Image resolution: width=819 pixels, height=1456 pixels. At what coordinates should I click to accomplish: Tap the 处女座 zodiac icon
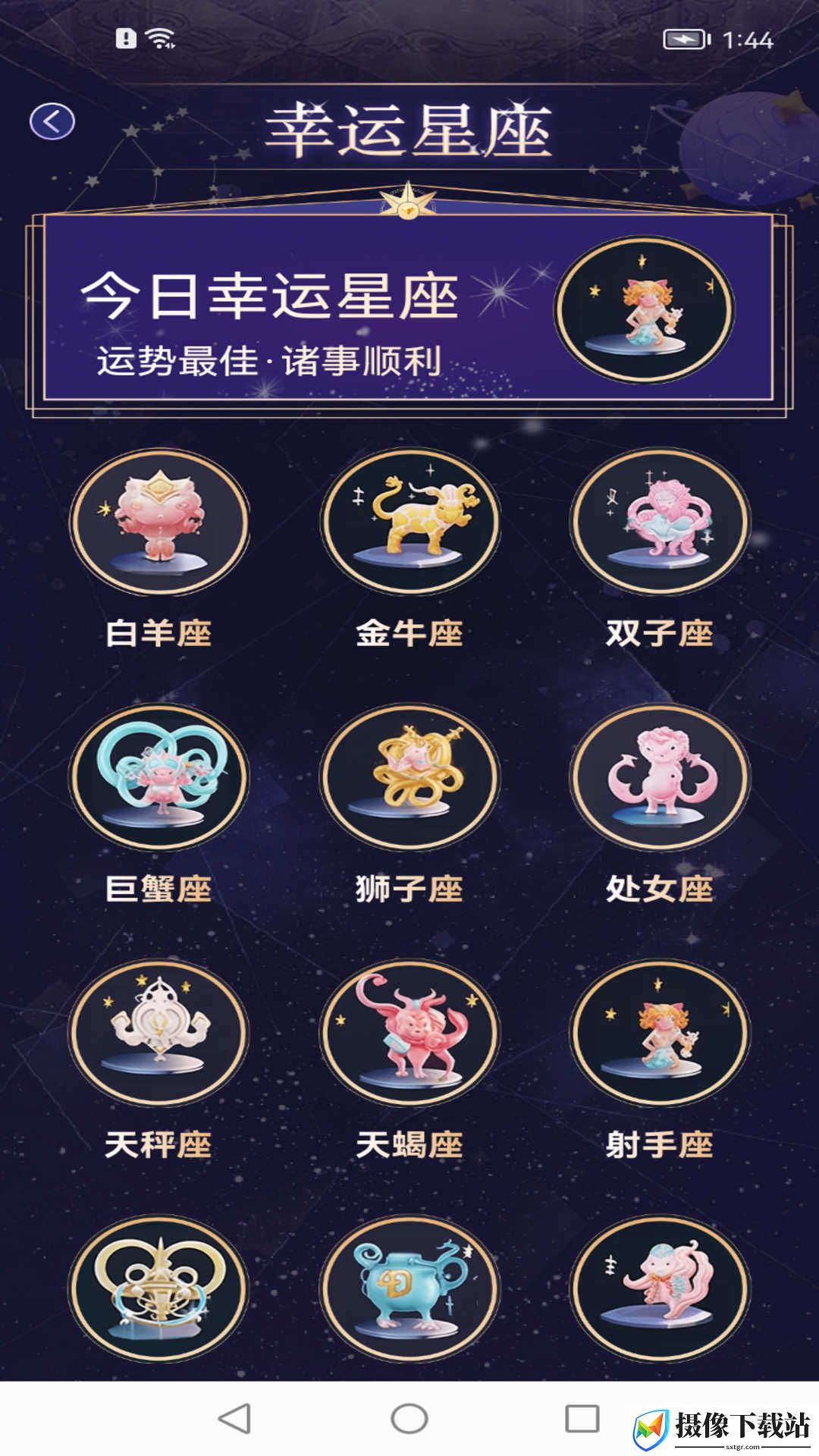660,777
